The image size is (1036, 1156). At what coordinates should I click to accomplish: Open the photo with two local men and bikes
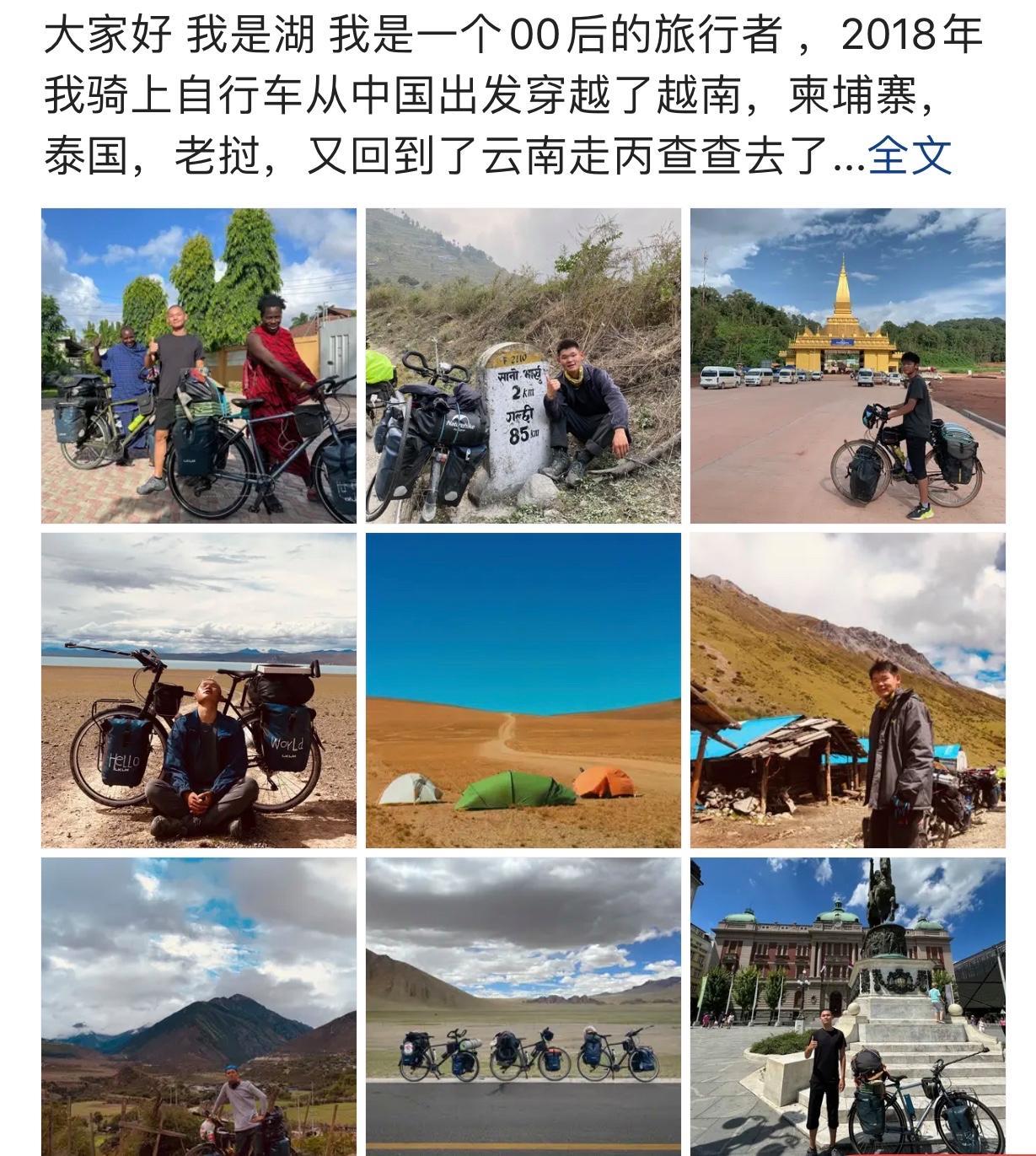198,365
